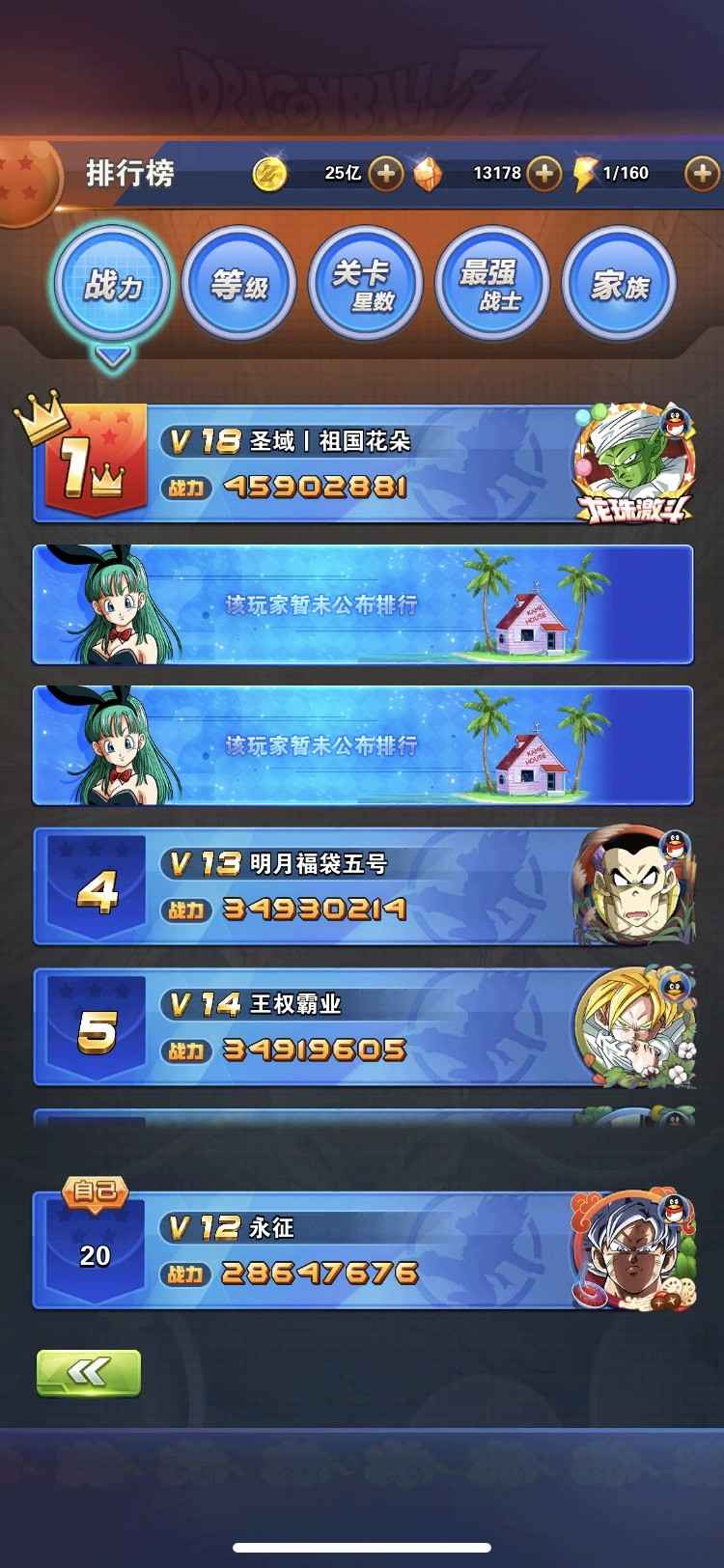Viewport: 724px width, 1568px height.
Task: Add more gold coins via plus button
Action: 386,174
